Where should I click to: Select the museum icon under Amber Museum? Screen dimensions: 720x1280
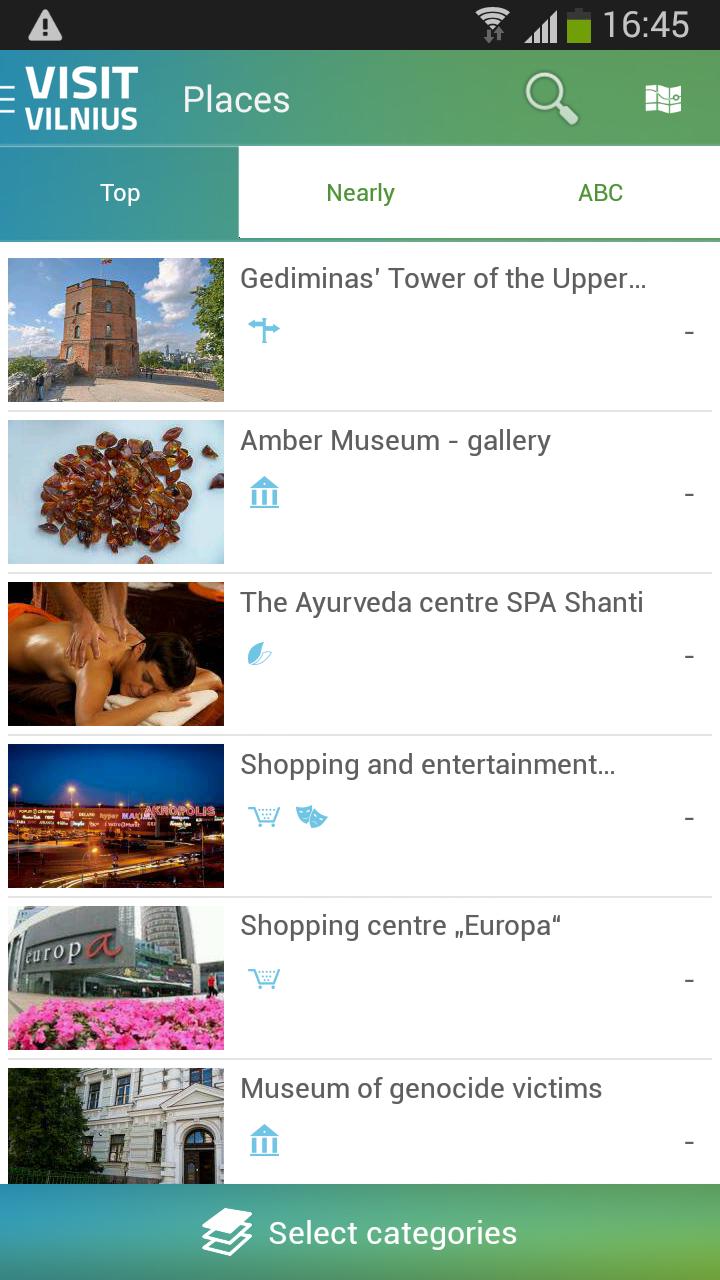coord(264,492)
